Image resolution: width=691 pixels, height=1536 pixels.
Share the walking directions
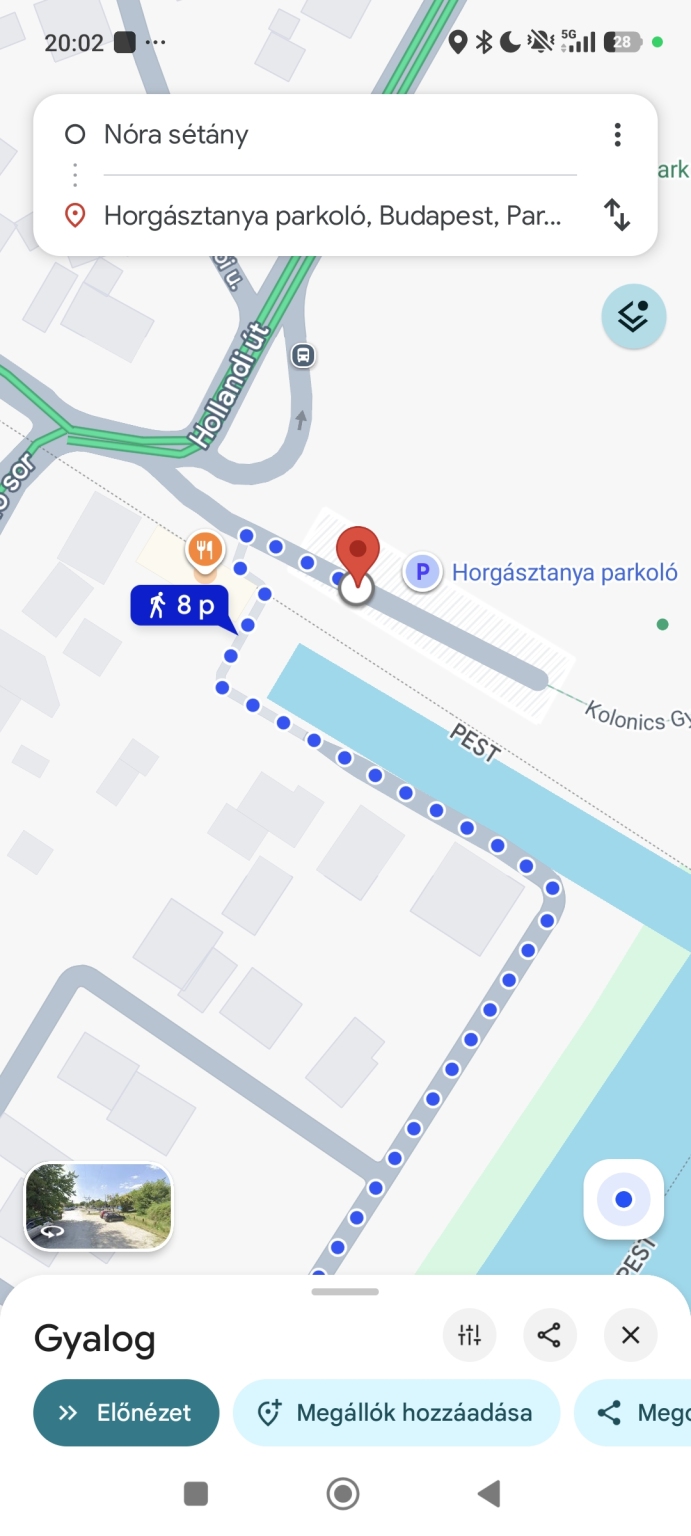point(550,1334)
